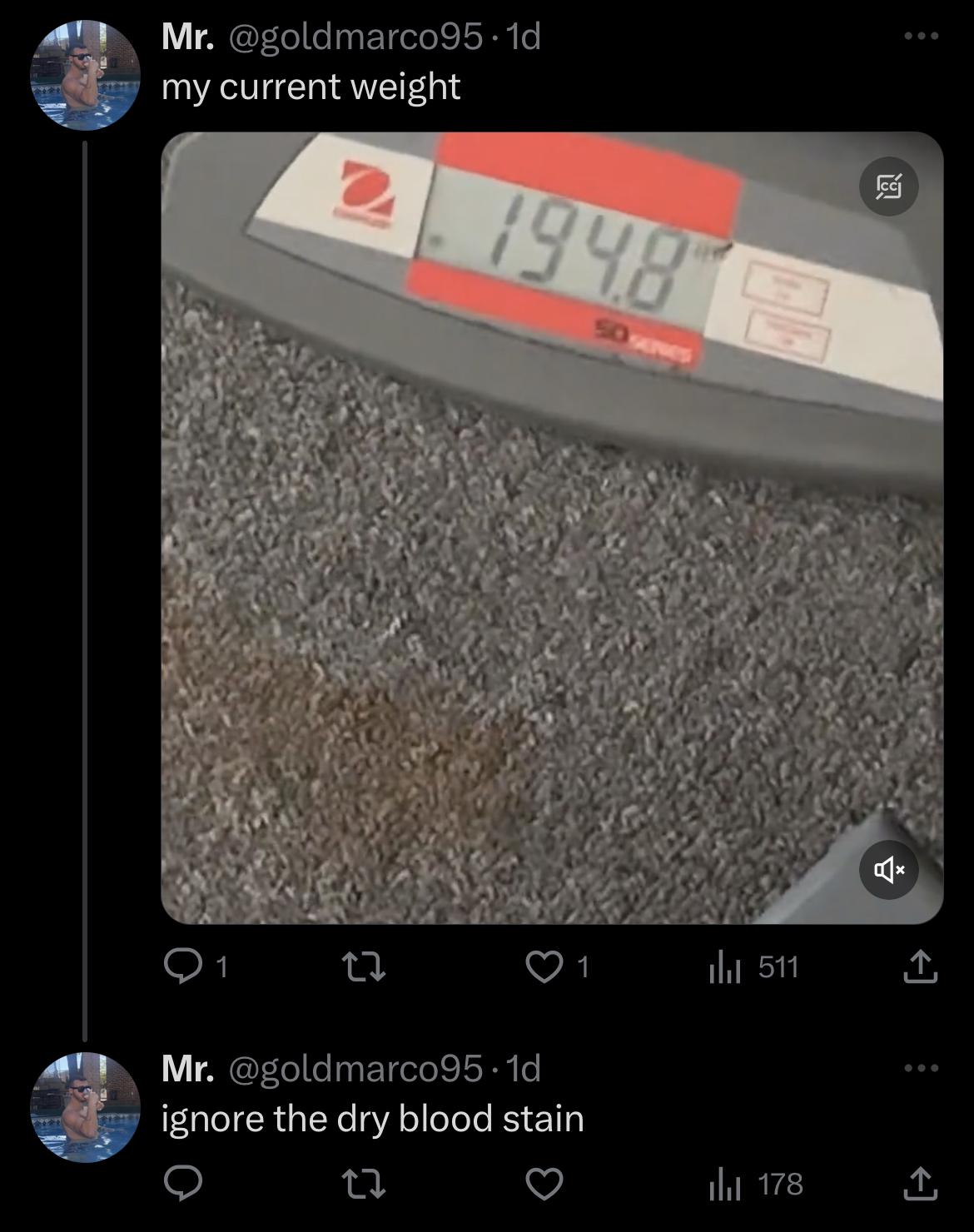Viewport: 974px width, 1232px height.
Task: Reply to the 'my current weight' tweet
Action: click(x=184, y=966)
